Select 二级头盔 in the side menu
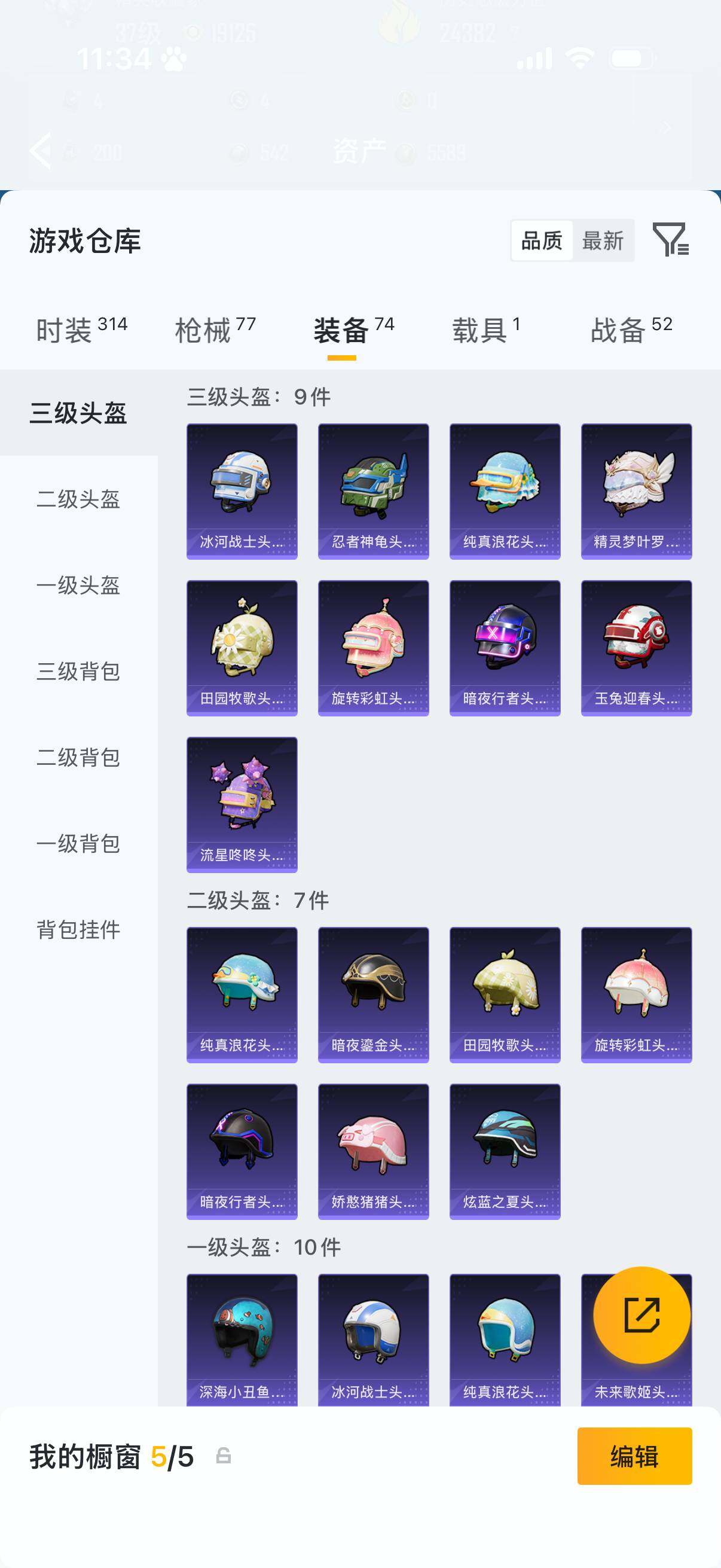Viewport: 721px width, 1568px height. [78, 499]
